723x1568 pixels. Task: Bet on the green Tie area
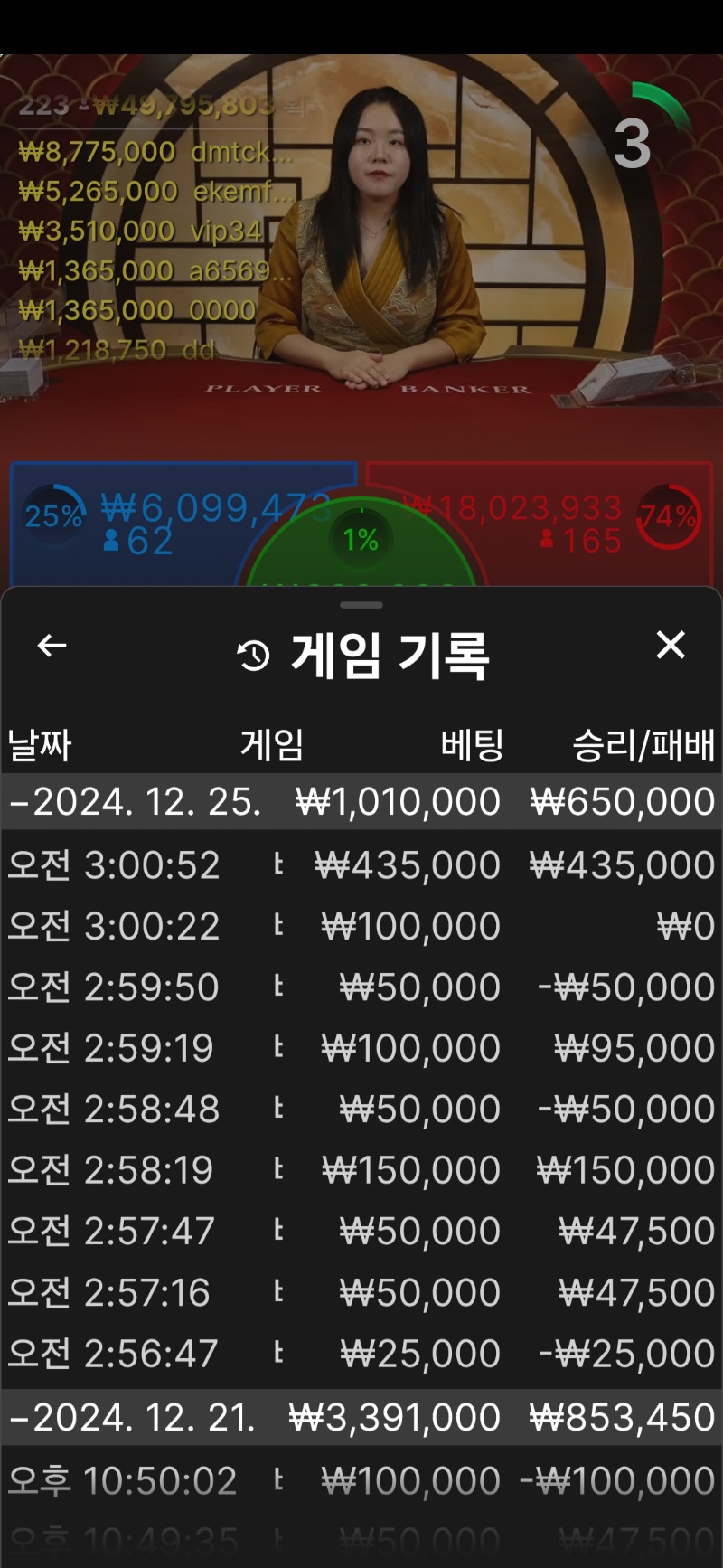click(x=361, y=543)
